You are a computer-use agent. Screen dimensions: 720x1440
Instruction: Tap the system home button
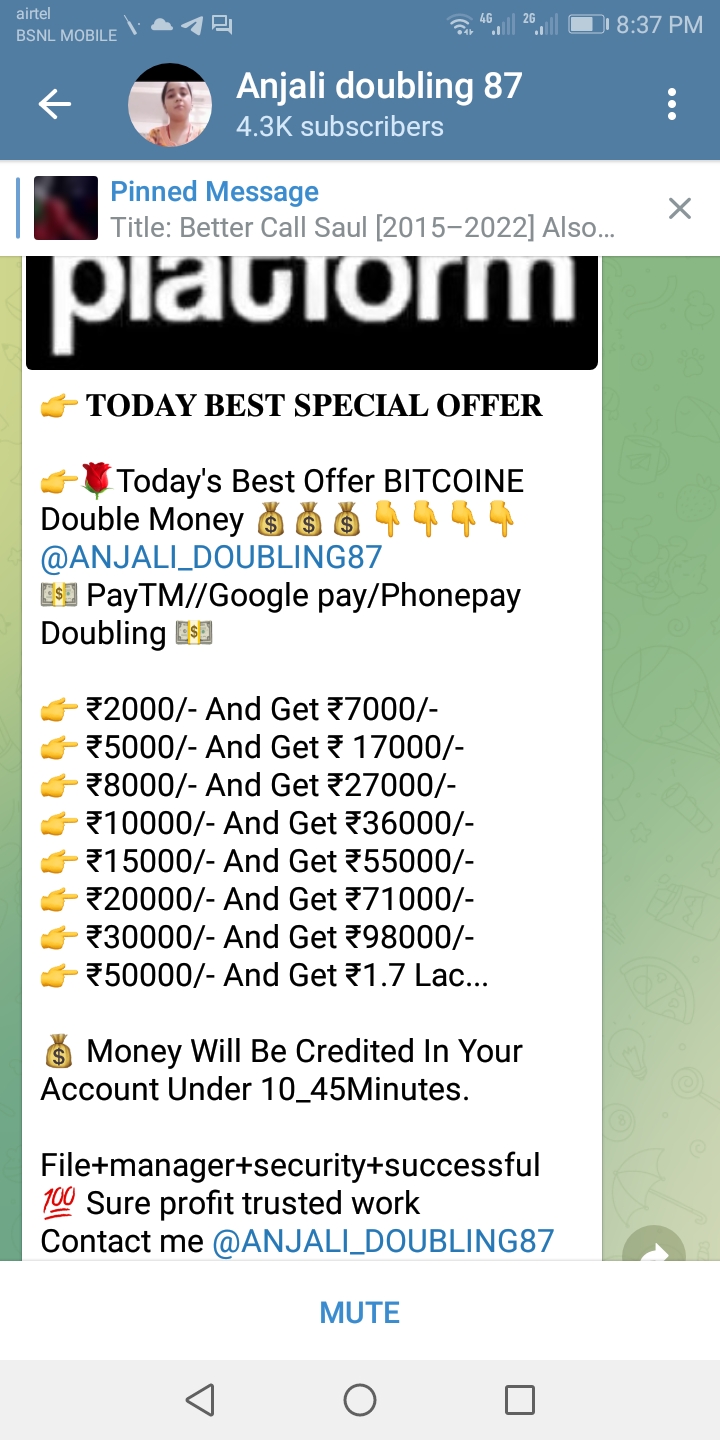360,1400
